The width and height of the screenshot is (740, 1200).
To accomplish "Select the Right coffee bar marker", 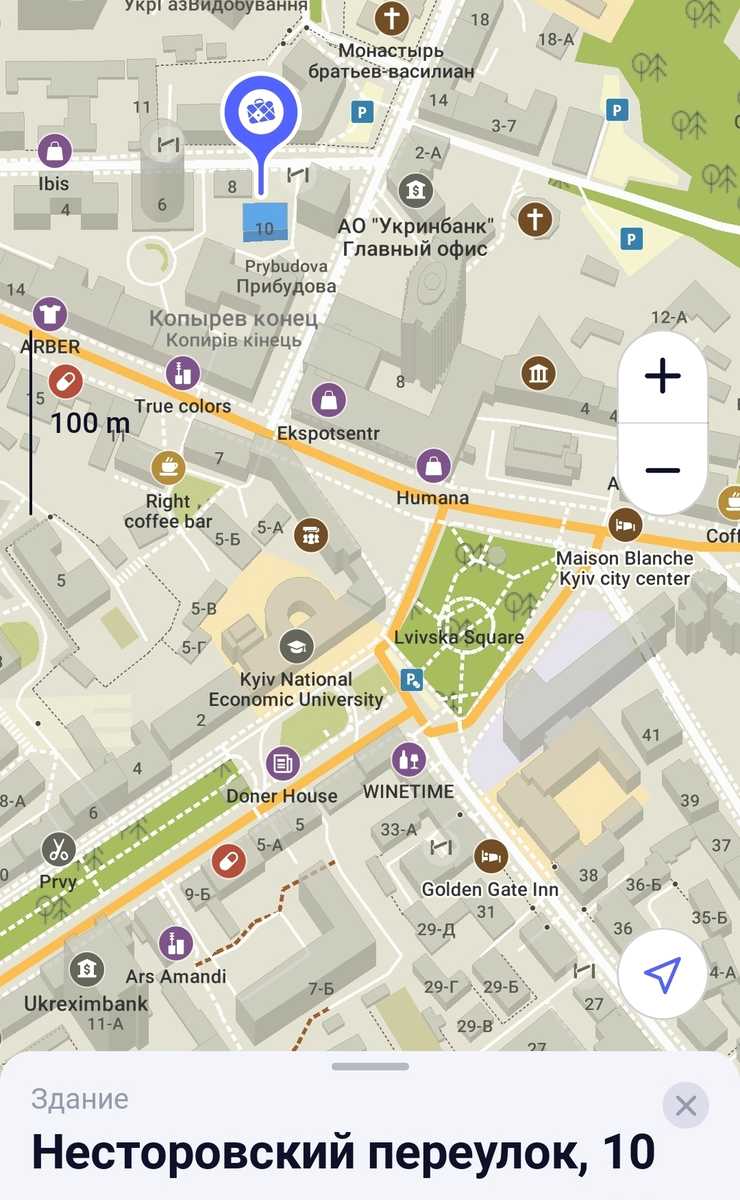I will pyautogui.click(x=168, y=467).
